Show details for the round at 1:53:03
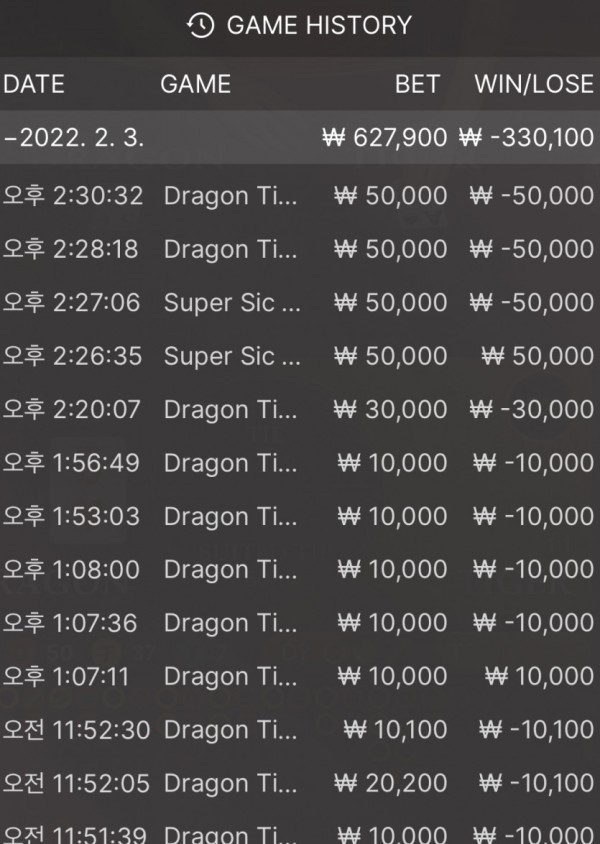Viewport: 600px width, 844px height. tap(298, 516)
